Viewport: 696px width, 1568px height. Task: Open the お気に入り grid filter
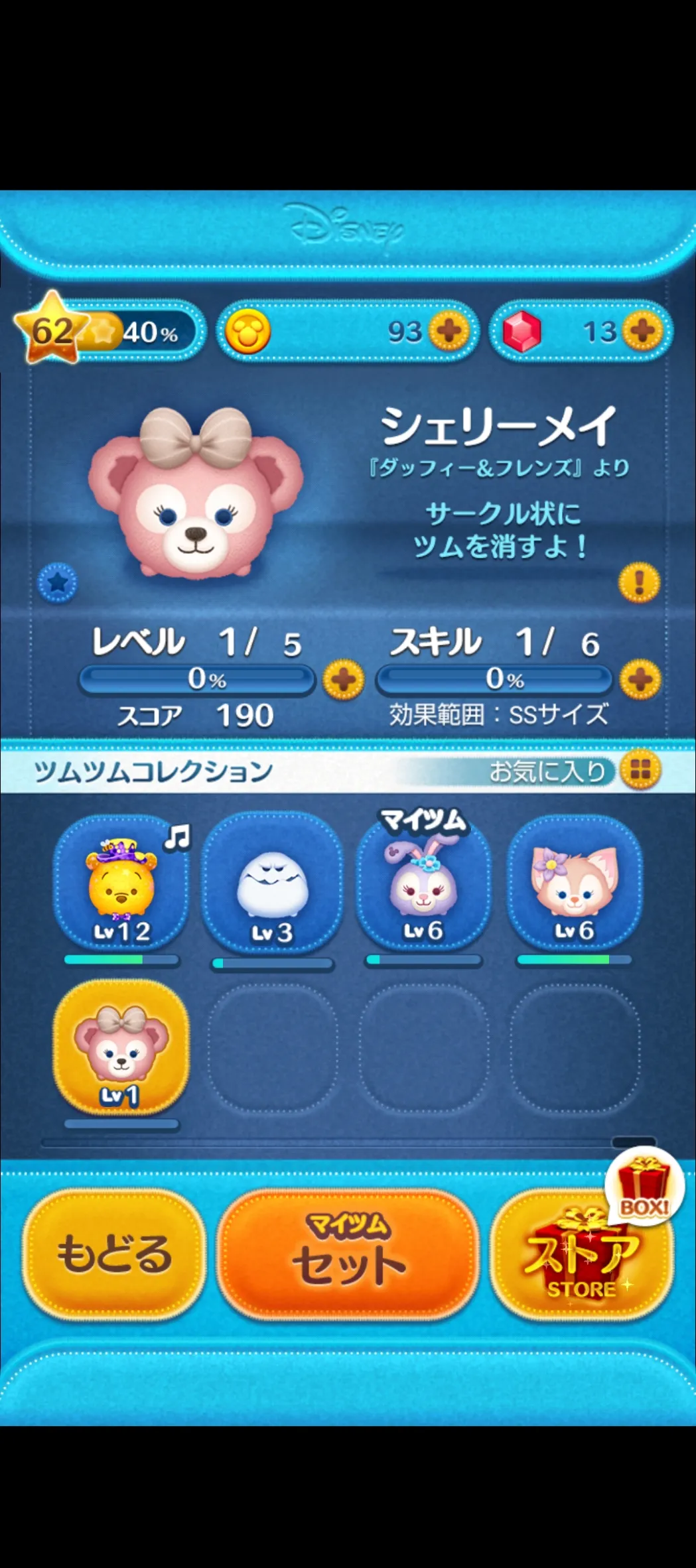pos(640,770)
